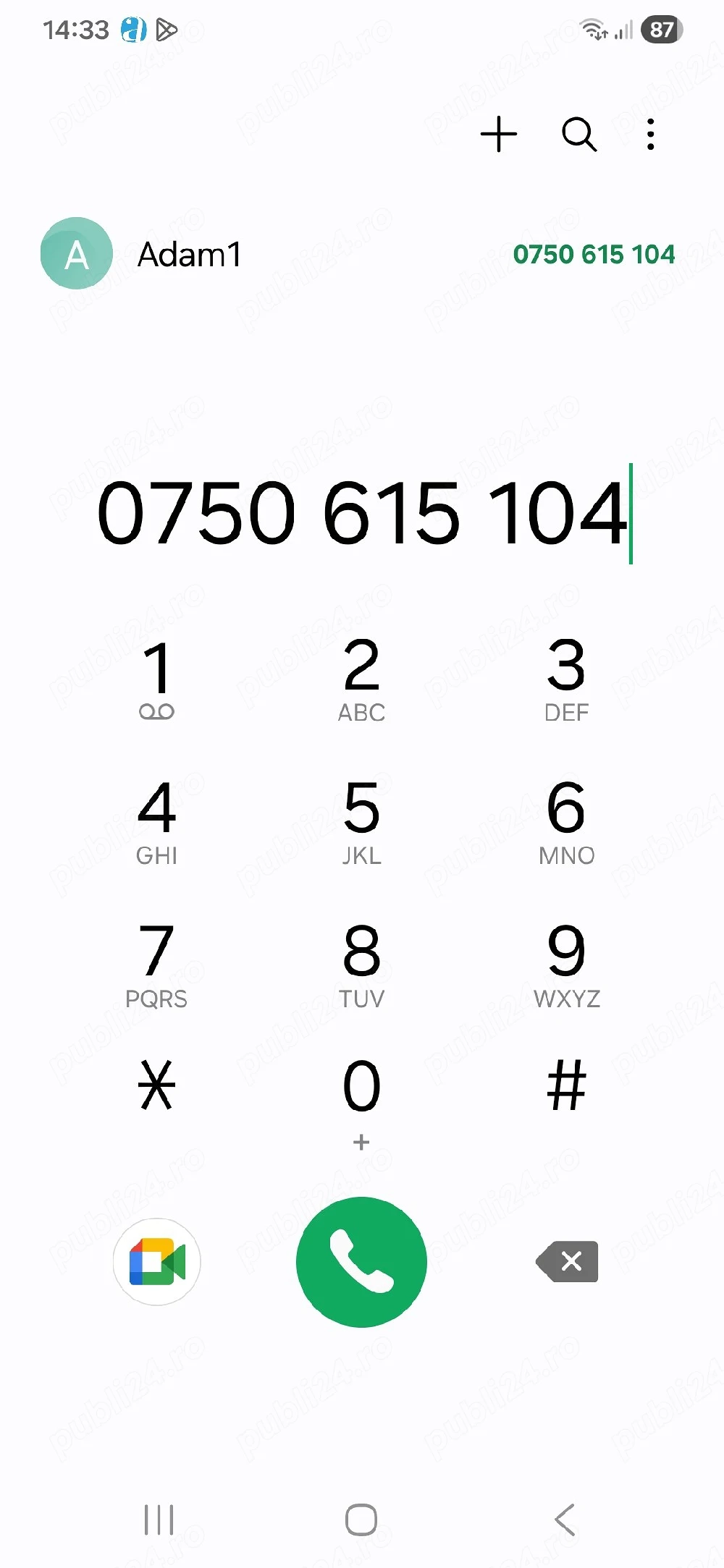
Task: Start a Google Meet video call
Action: [x=156, y=1262]
